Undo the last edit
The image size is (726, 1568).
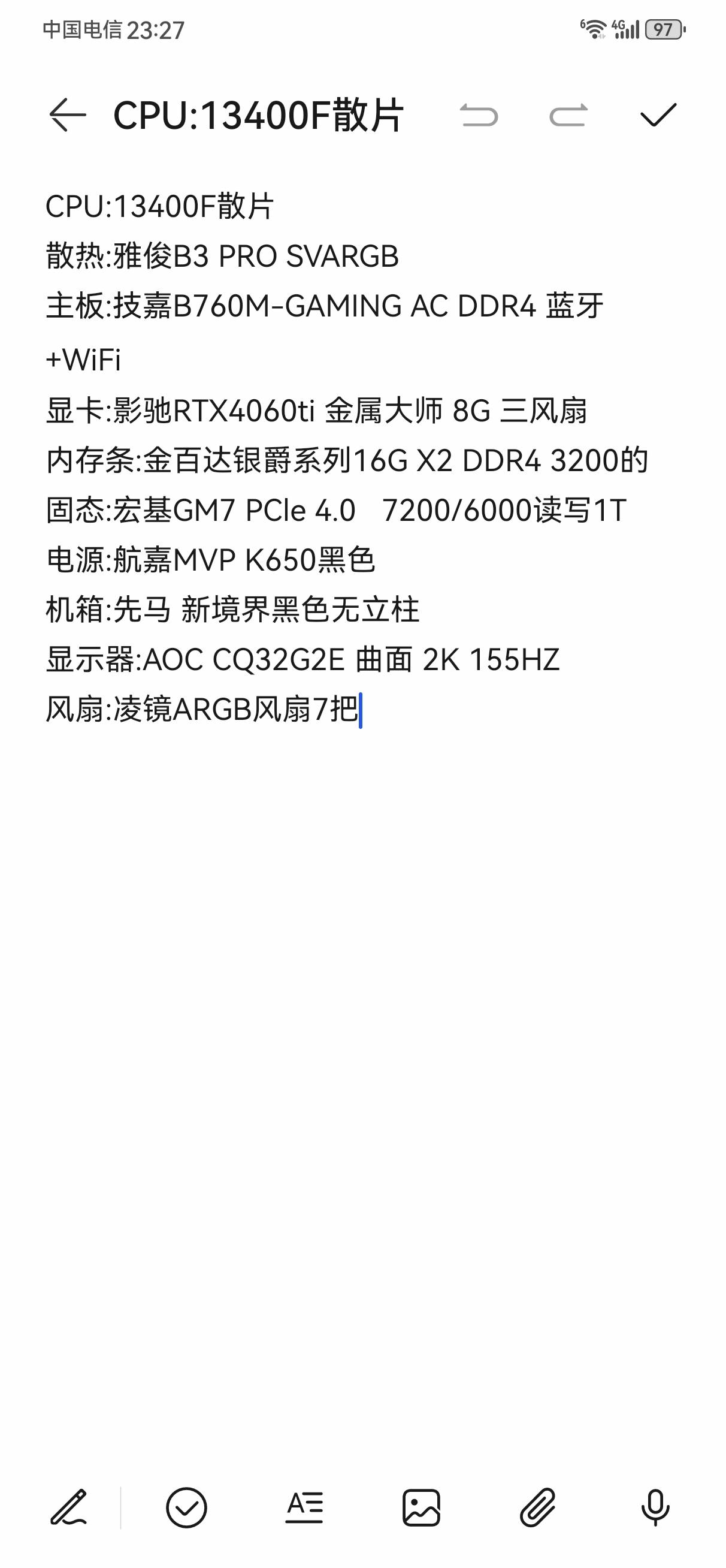pyautogui.click(x=479, y=115)
